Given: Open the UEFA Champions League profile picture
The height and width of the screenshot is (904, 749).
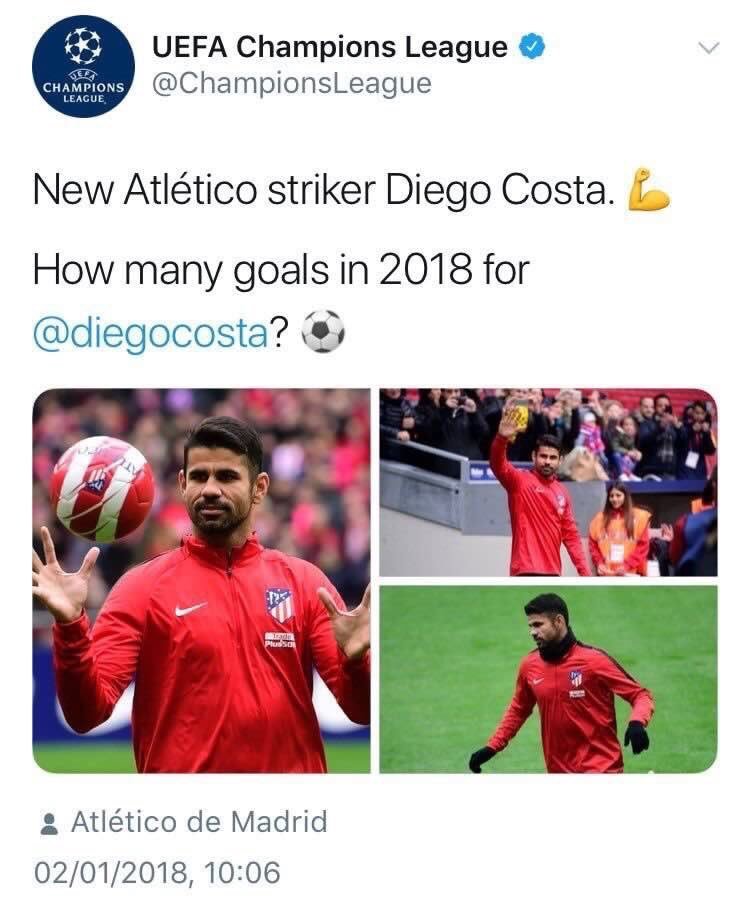Looking at the screenshot, I should (x=83, y=67).
